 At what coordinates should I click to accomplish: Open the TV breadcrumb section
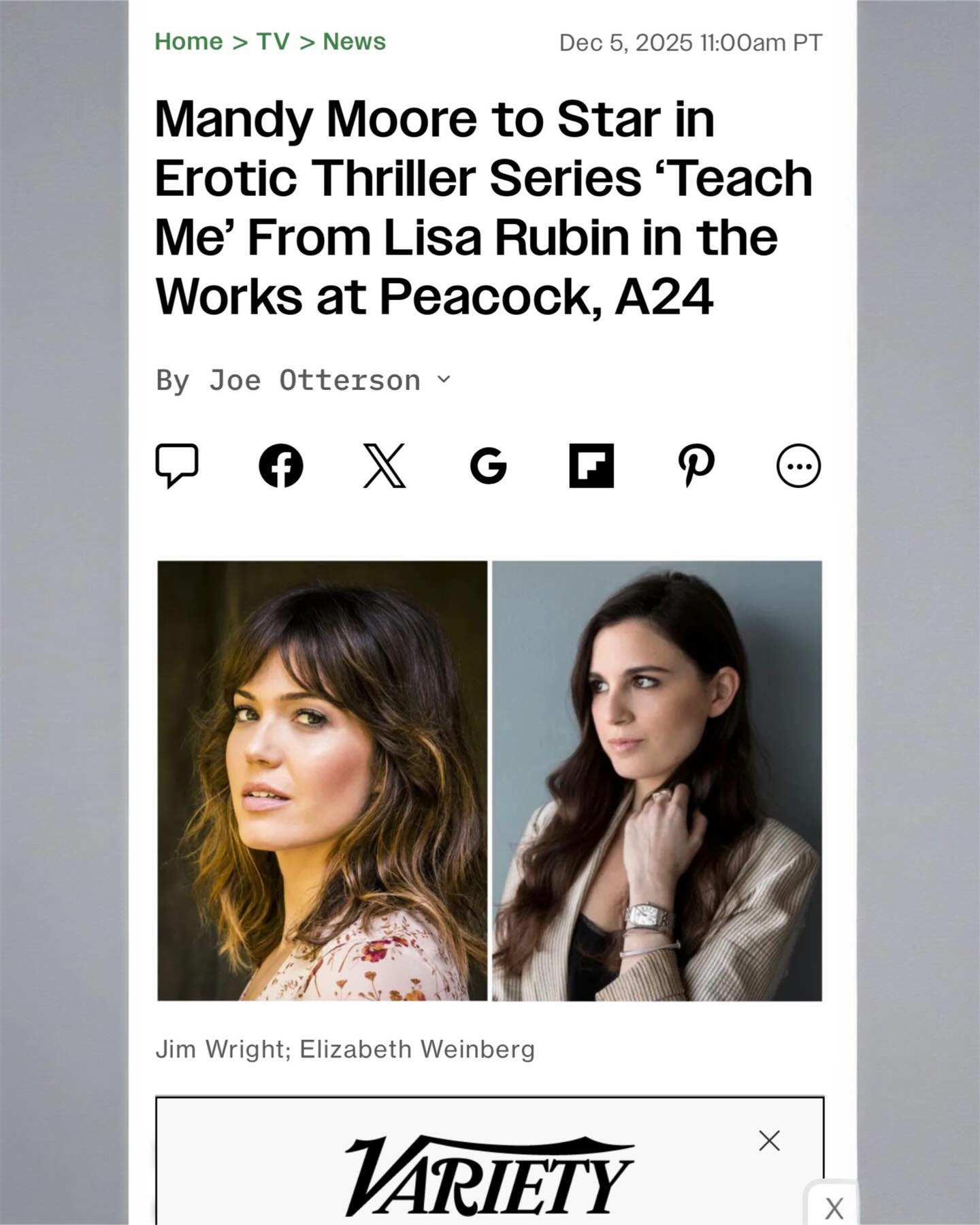[273, 42]
